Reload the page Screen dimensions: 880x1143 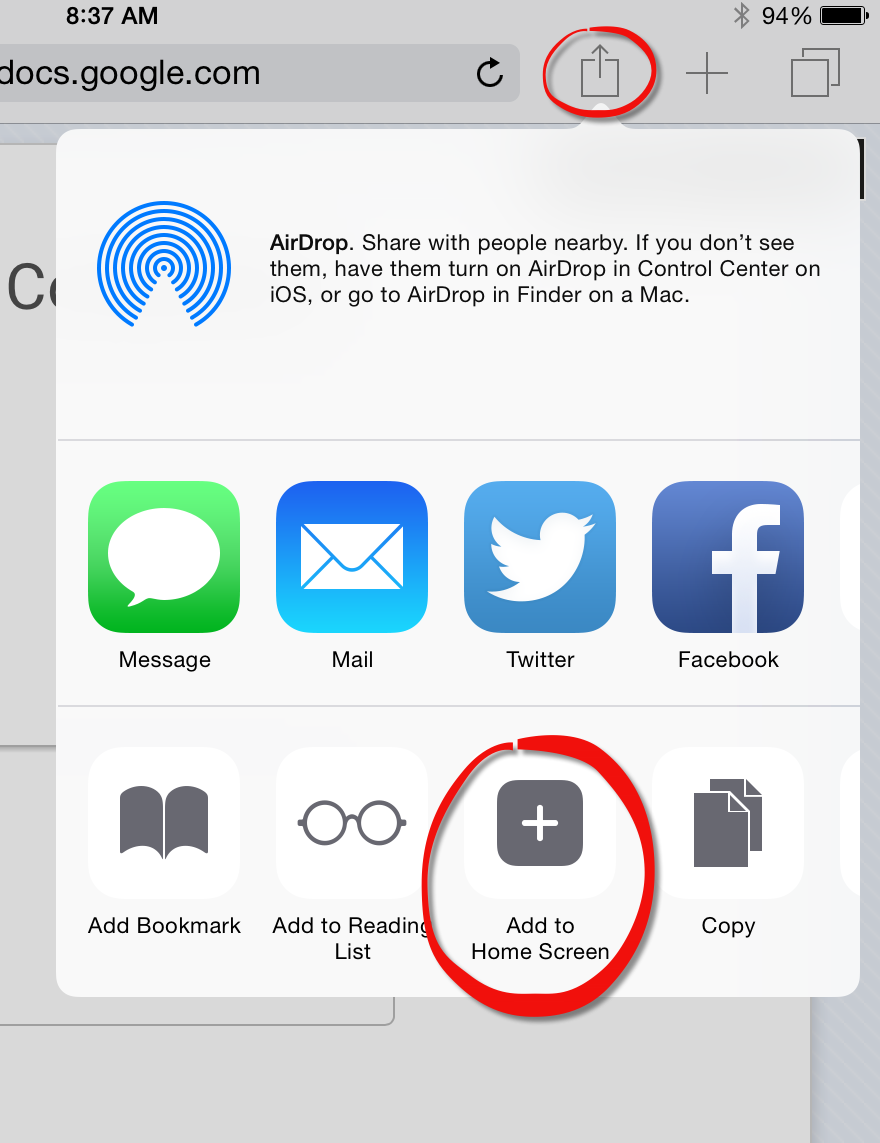coord(489,73)
